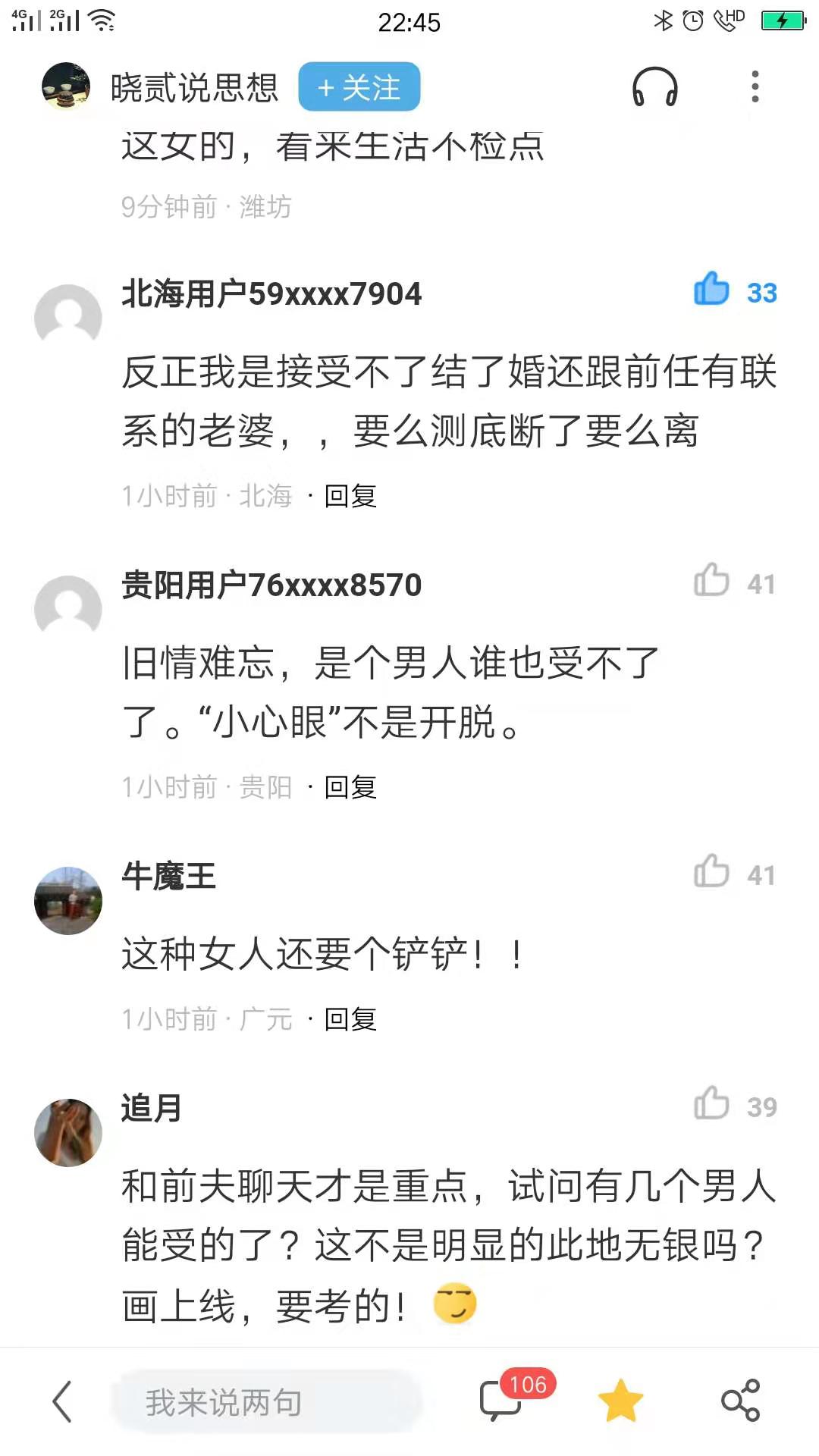Open the three-dot overflow menu

pyautogui.click(x=754, y=87)
